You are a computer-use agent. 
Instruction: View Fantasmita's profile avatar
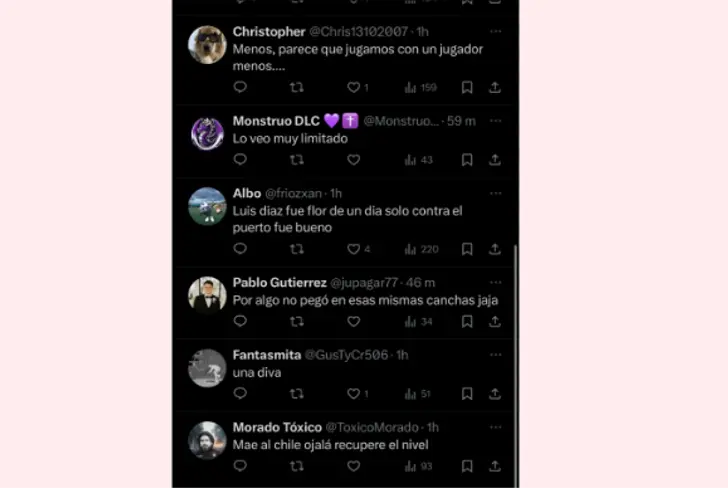207,368
